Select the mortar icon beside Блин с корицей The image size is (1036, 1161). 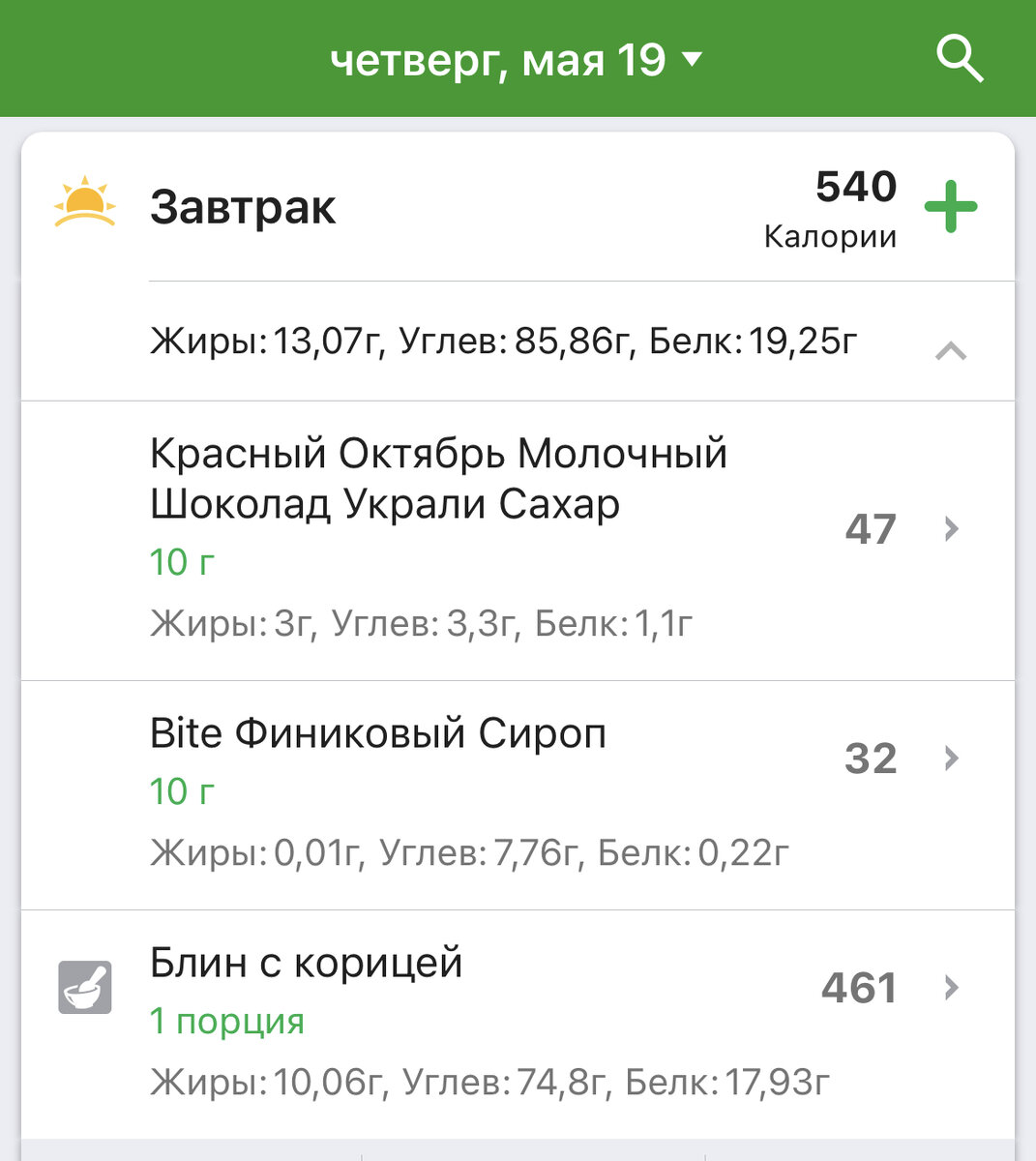[x=83, y=988]
